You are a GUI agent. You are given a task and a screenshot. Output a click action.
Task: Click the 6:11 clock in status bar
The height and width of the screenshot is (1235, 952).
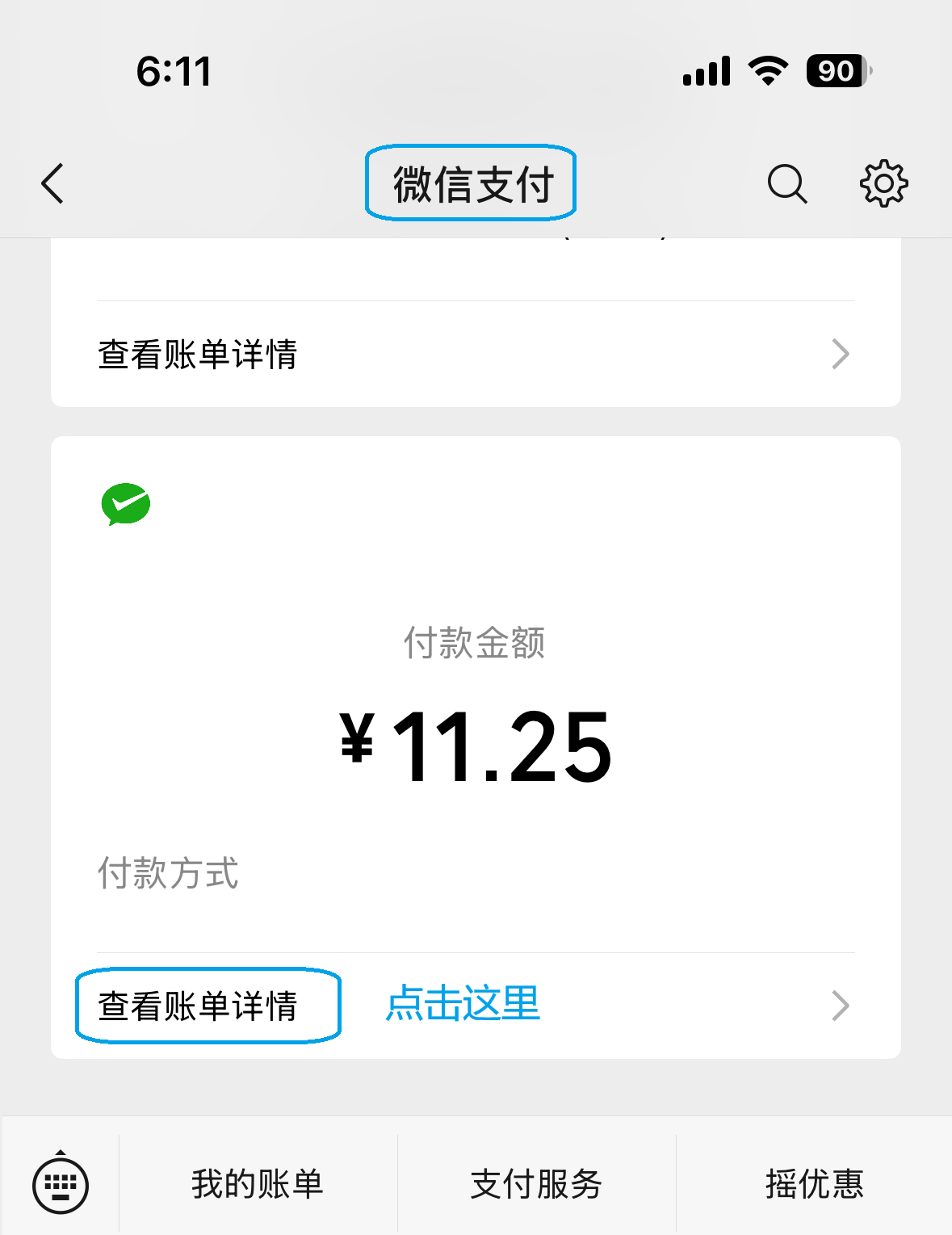174,71
